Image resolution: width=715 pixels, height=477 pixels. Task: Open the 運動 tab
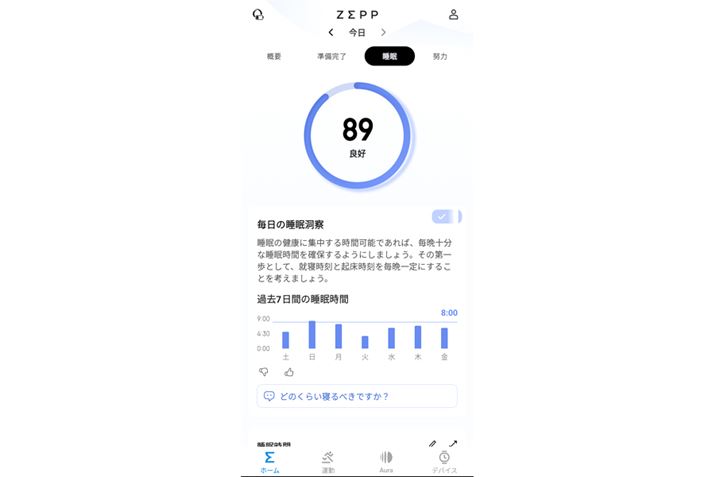coord(328,461)
